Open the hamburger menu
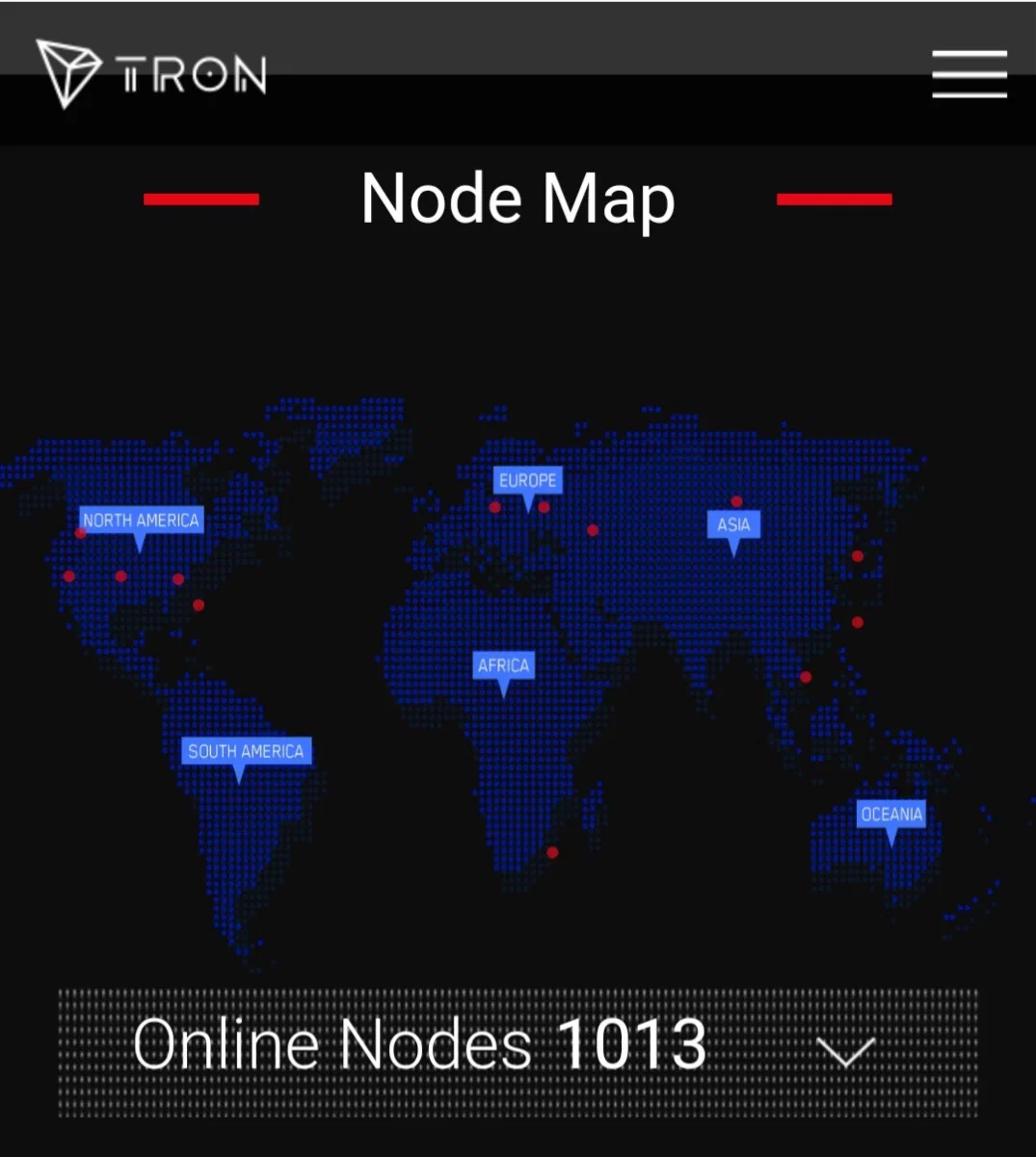This screenshot has width=1036, height=1157. click(970, 74)
